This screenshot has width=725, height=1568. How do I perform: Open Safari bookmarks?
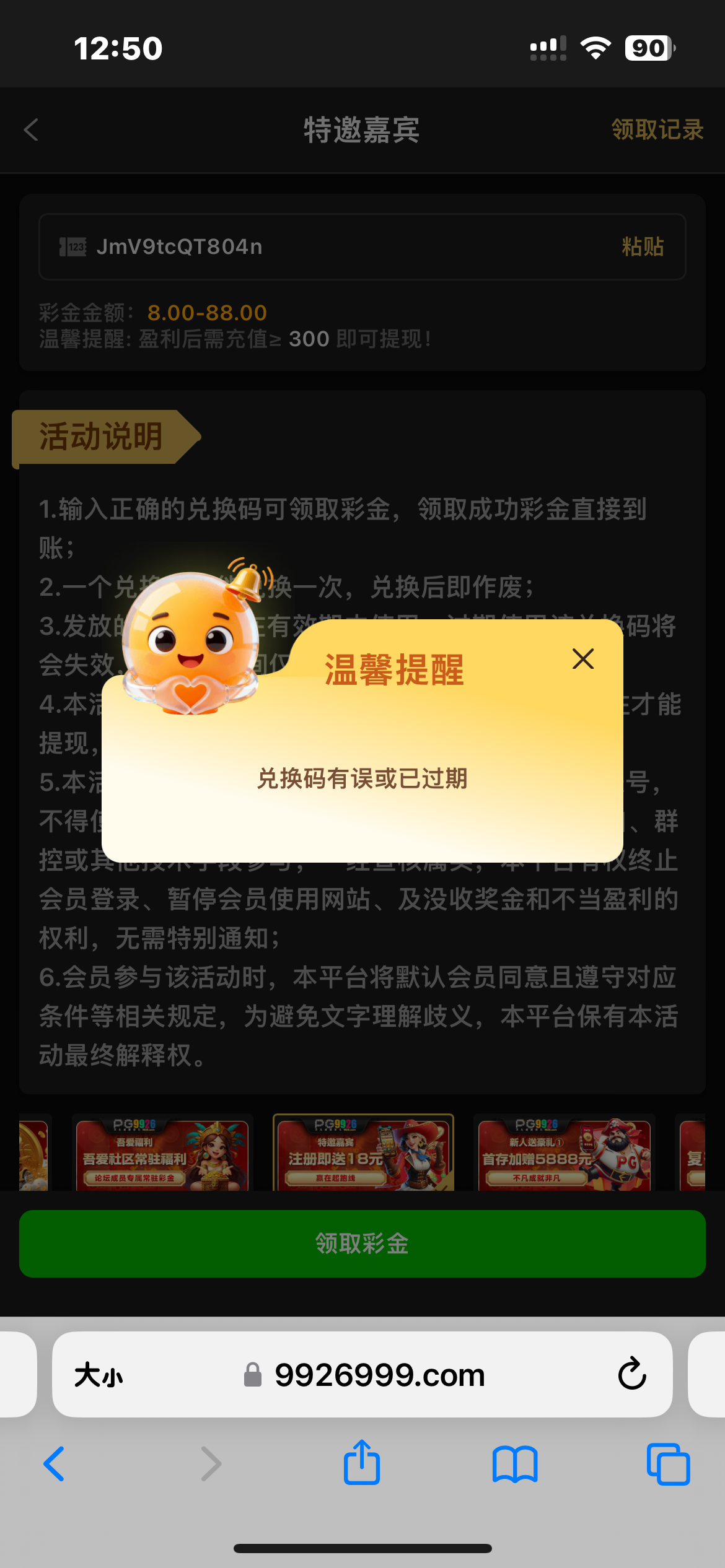pos(515,1464)
